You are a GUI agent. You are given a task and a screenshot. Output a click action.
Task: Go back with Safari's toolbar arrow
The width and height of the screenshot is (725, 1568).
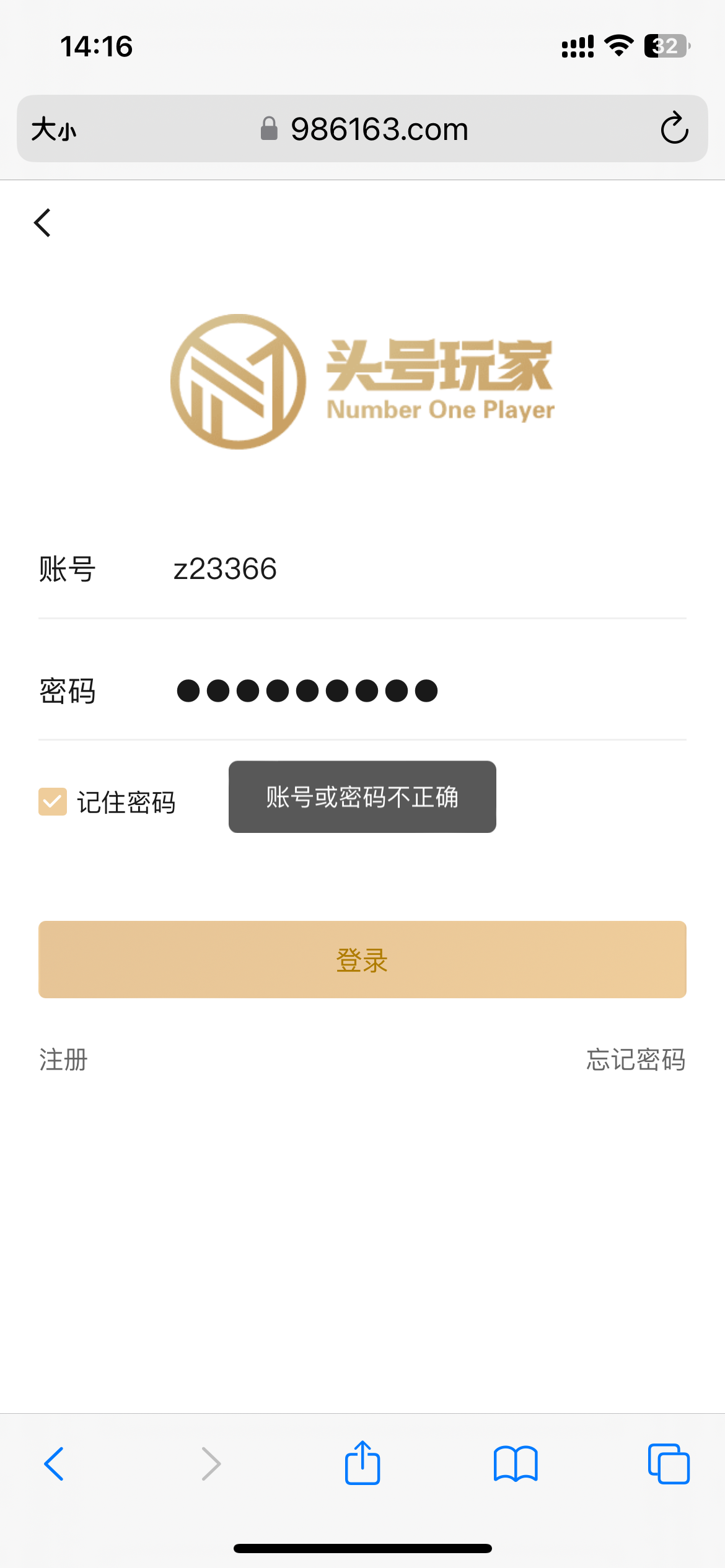coord(55,1464)
